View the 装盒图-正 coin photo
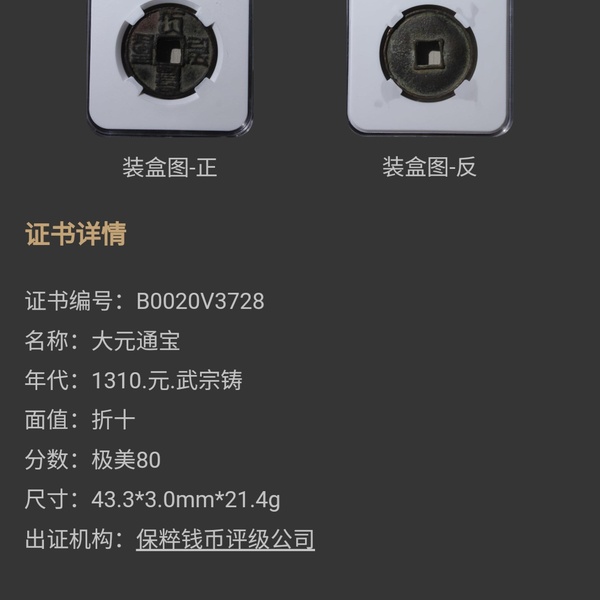 (x=169, y=62)
